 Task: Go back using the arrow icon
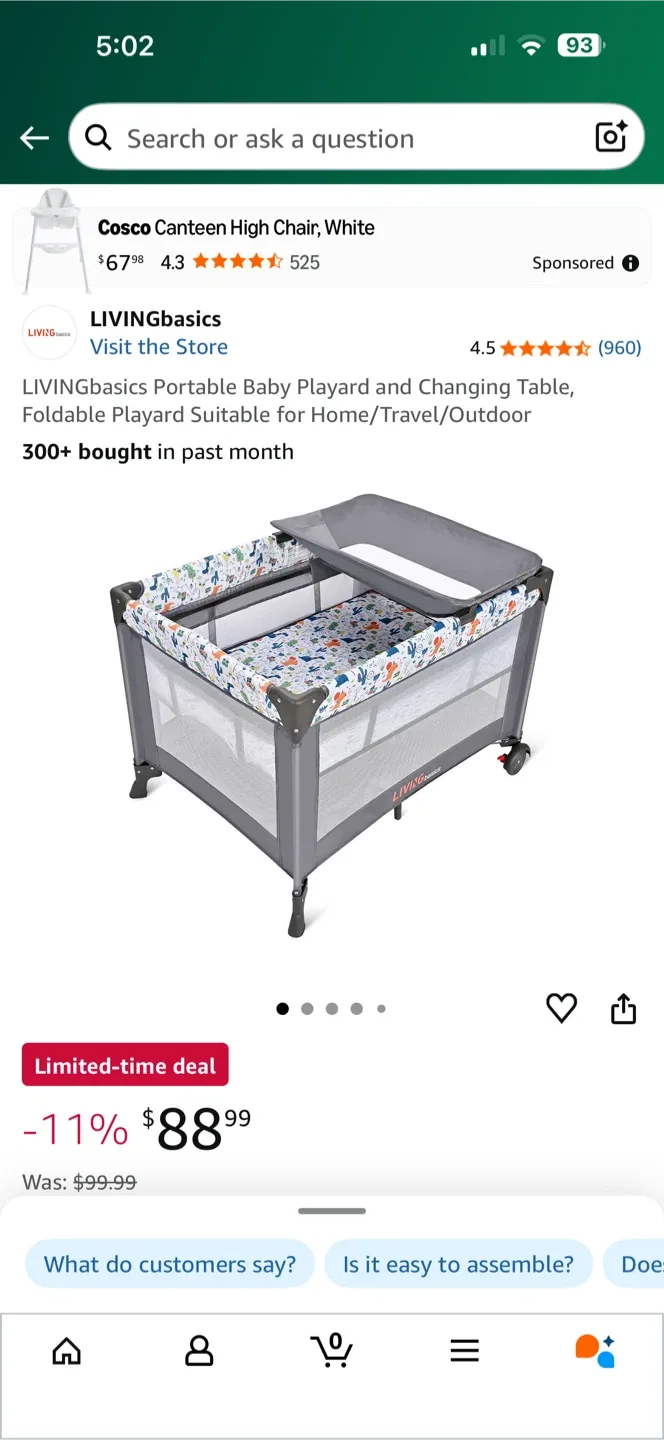tap(35, 138)
